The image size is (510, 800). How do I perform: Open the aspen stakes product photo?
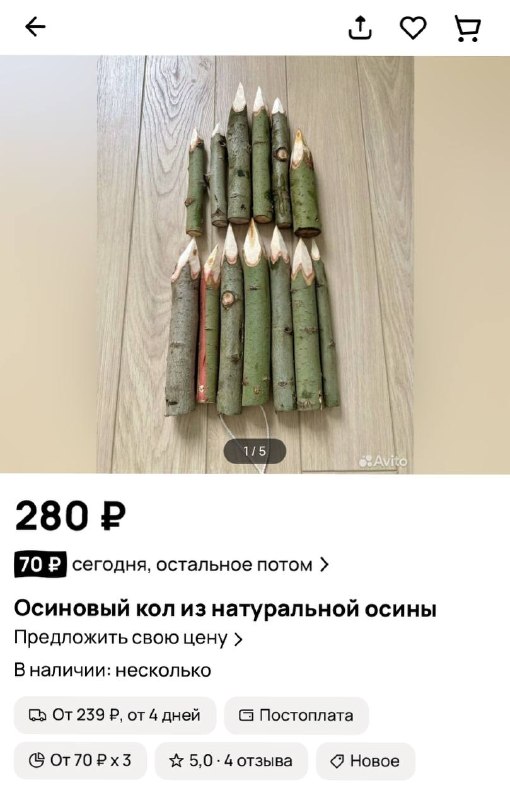pos(255,264)
